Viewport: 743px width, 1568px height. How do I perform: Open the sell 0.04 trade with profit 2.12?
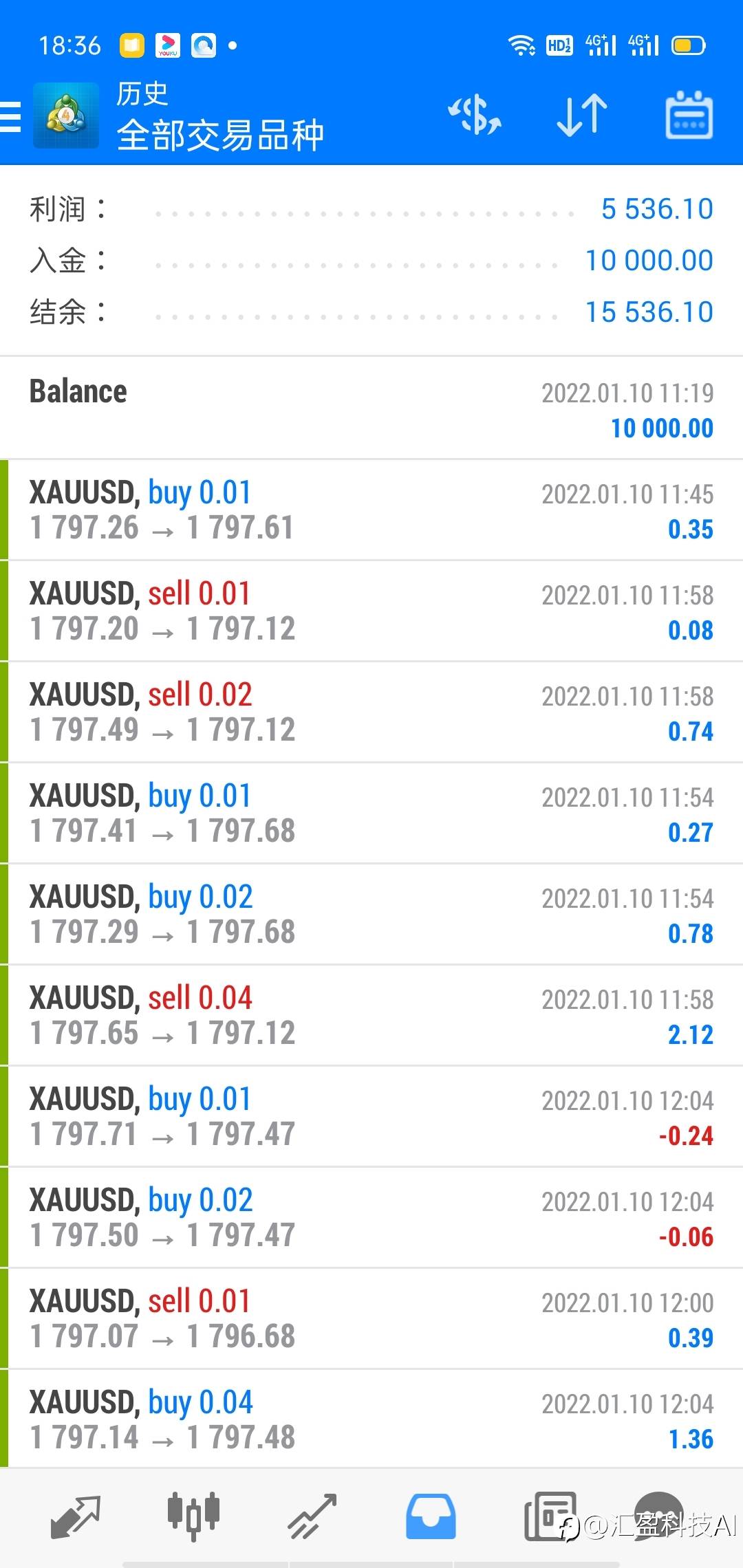[371, 1016]
